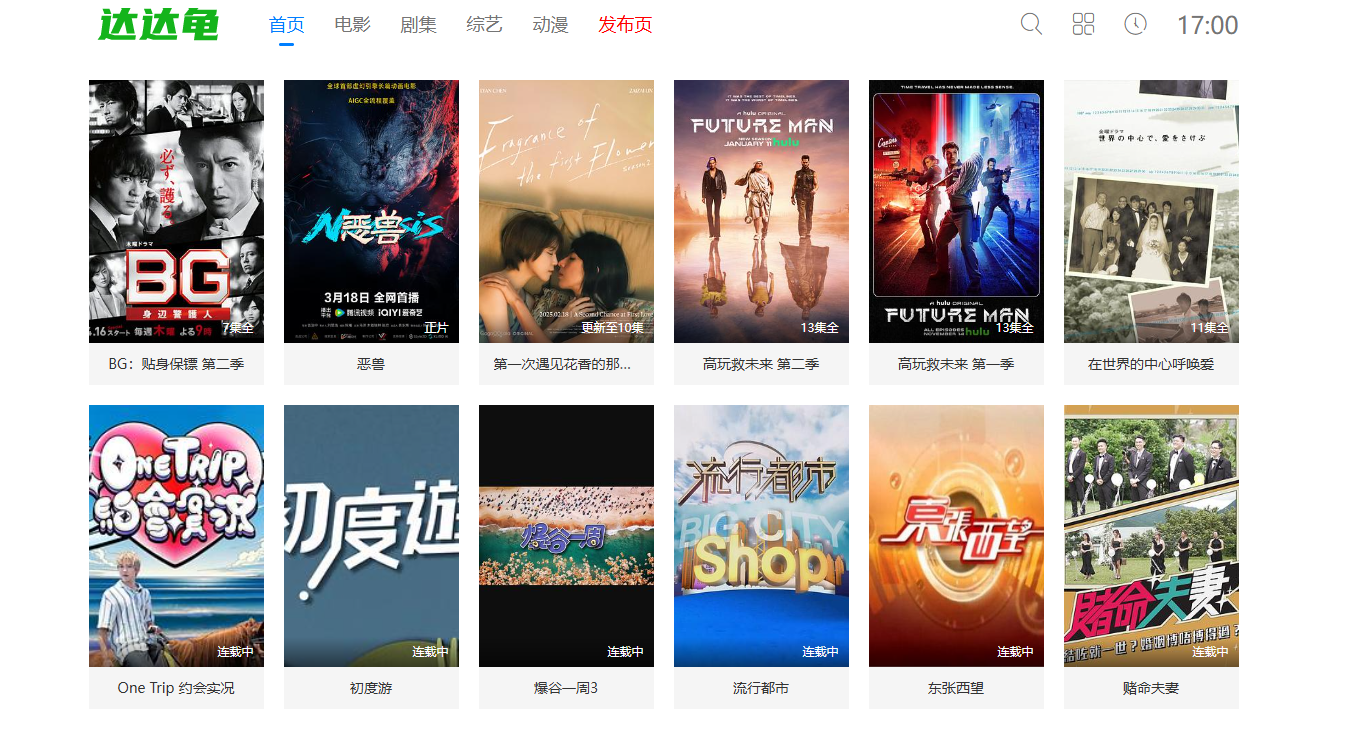Open 高玩救未来 第二季
This screenshot has height=738, width=1360.
point(761,212)
